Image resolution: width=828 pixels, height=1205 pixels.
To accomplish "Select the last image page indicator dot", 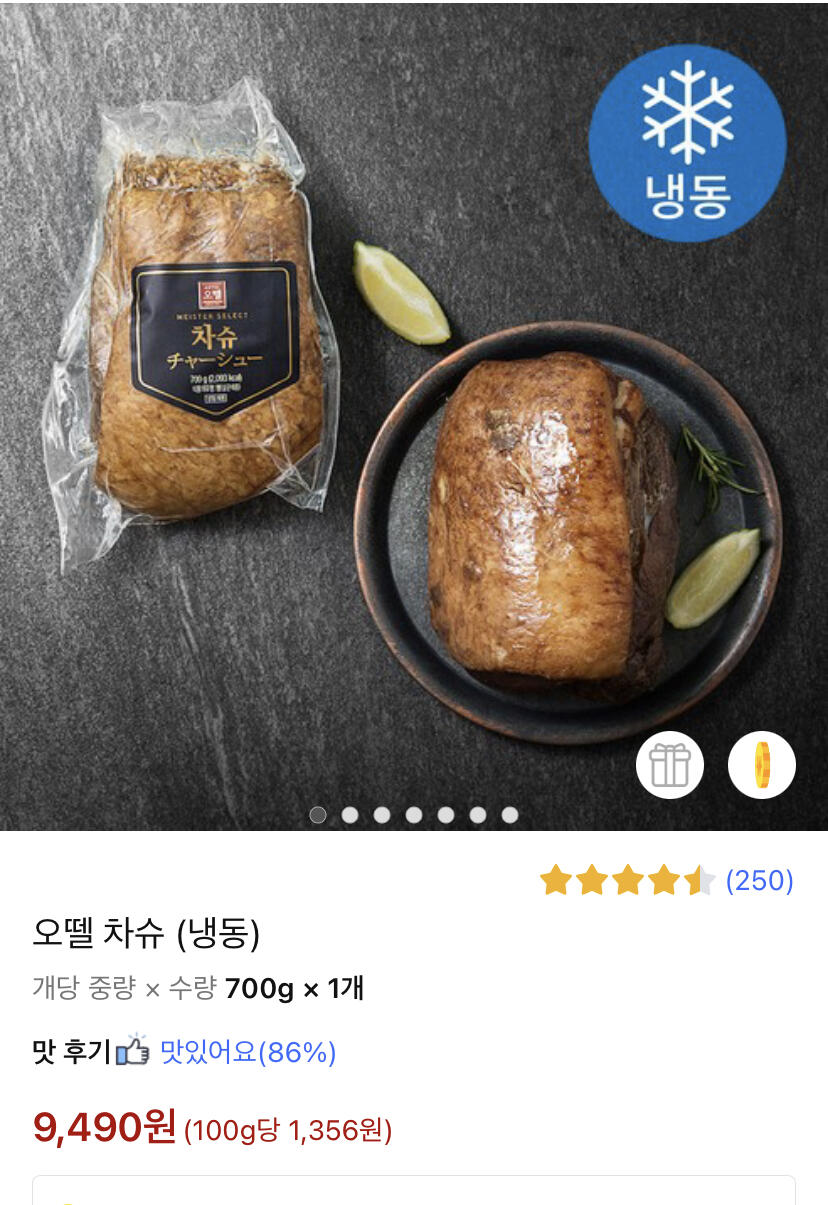I will 510,815.
